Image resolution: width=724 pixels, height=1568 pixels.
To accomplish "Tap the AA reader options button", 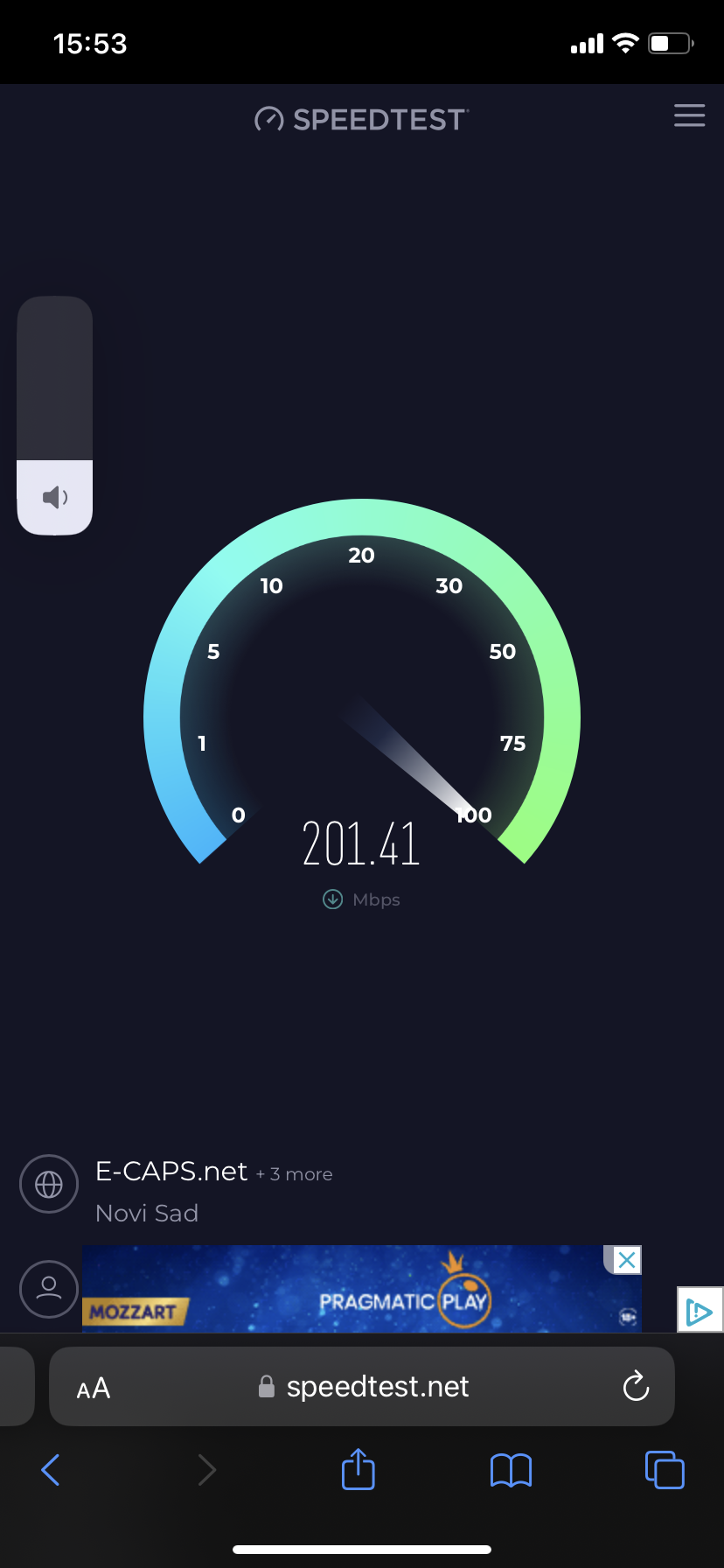I will point(94,1388).
